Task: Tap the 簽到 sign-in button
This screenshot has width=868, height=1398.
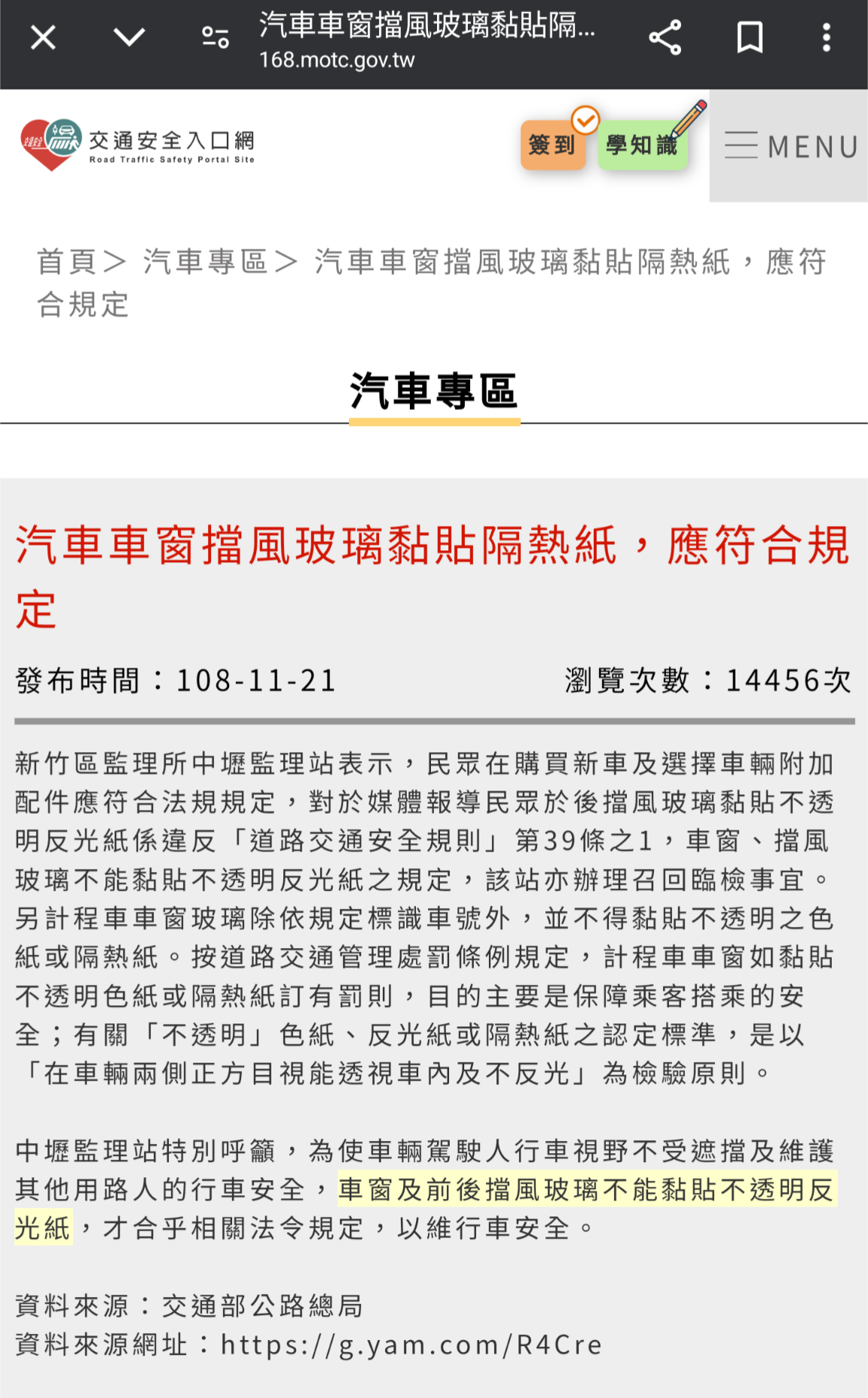Action: (553, 145)
